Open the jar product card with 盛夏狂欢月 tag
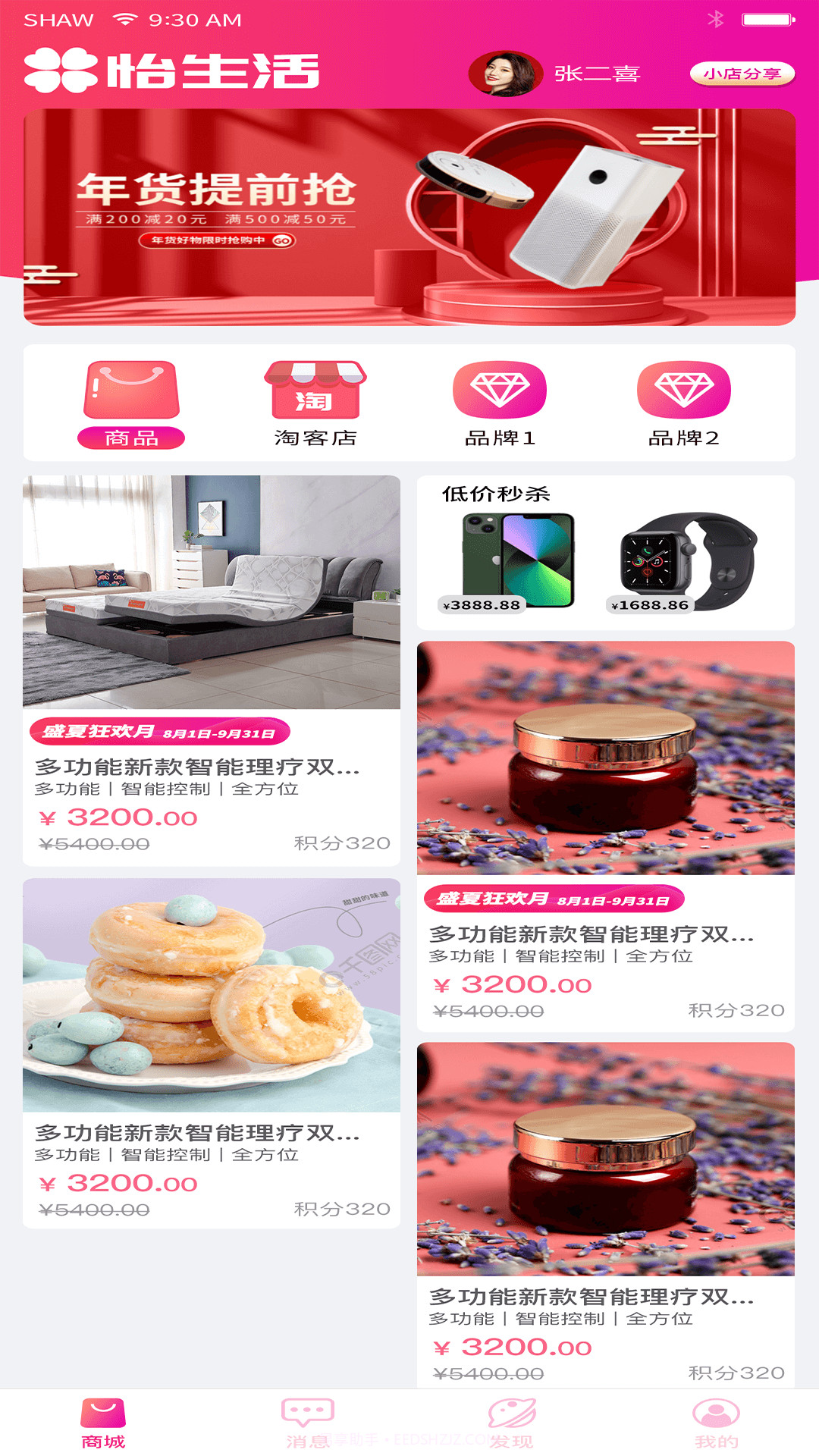 pos(606,836)
